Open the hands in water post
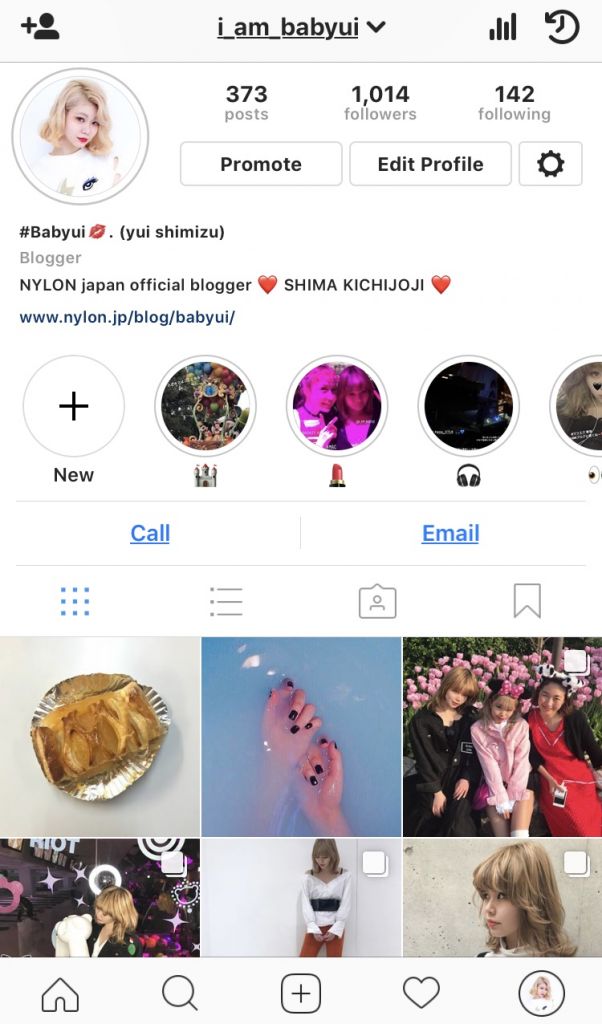This screenshot has height=1024, width=602. tap(301, 736)
